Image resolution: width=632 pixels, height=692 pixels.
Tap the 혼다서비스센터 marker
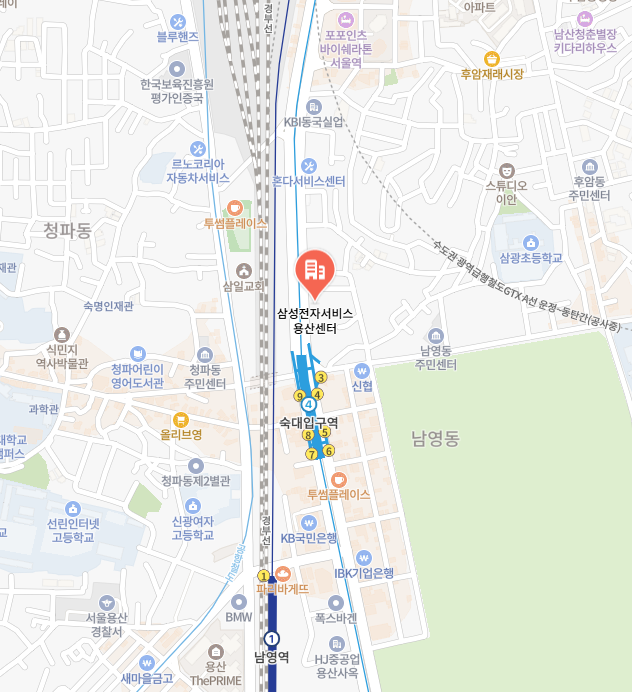(309, 166)
